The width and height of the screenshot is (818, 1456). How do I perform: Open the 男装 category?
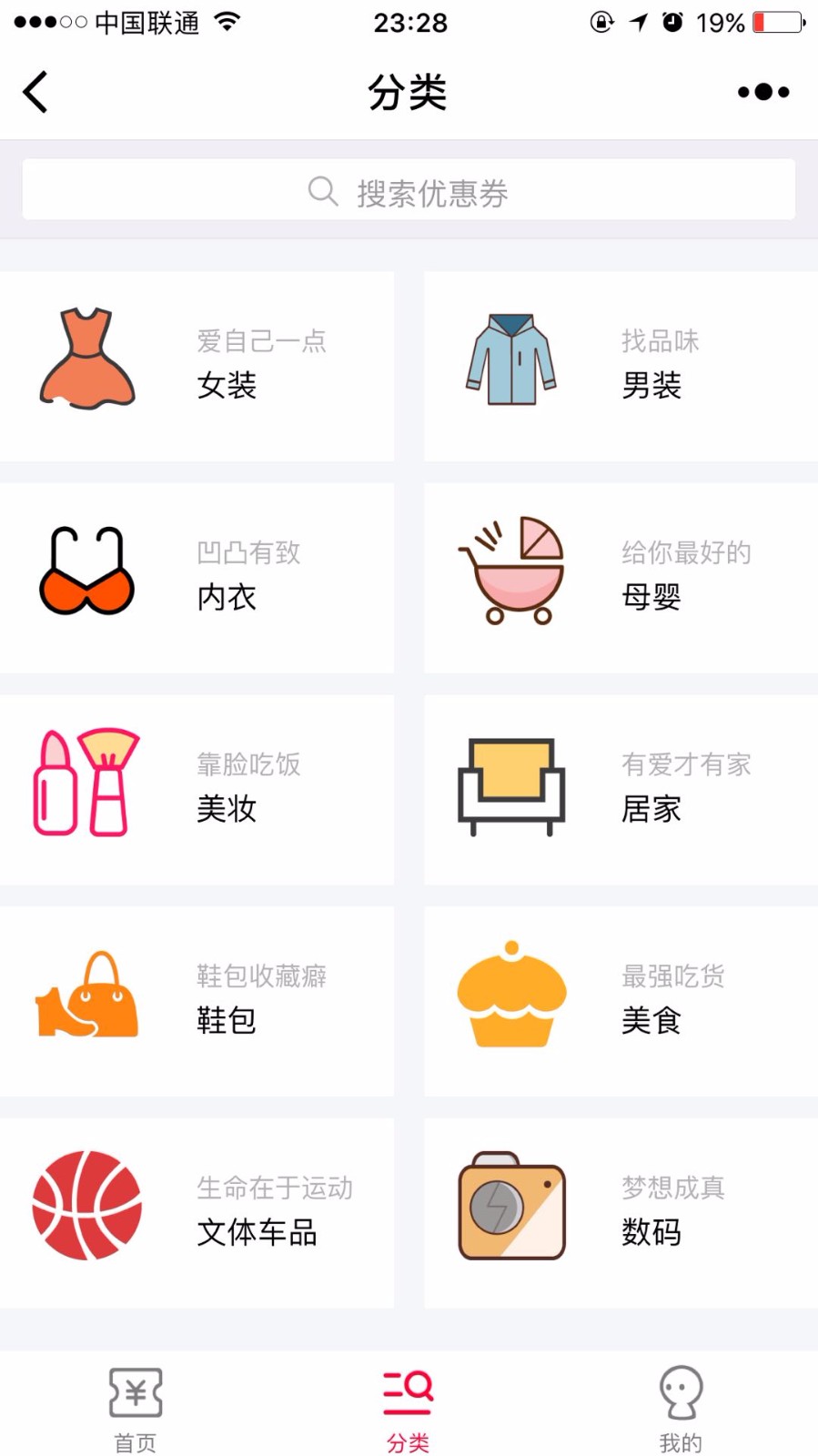(x=621, y=366)
